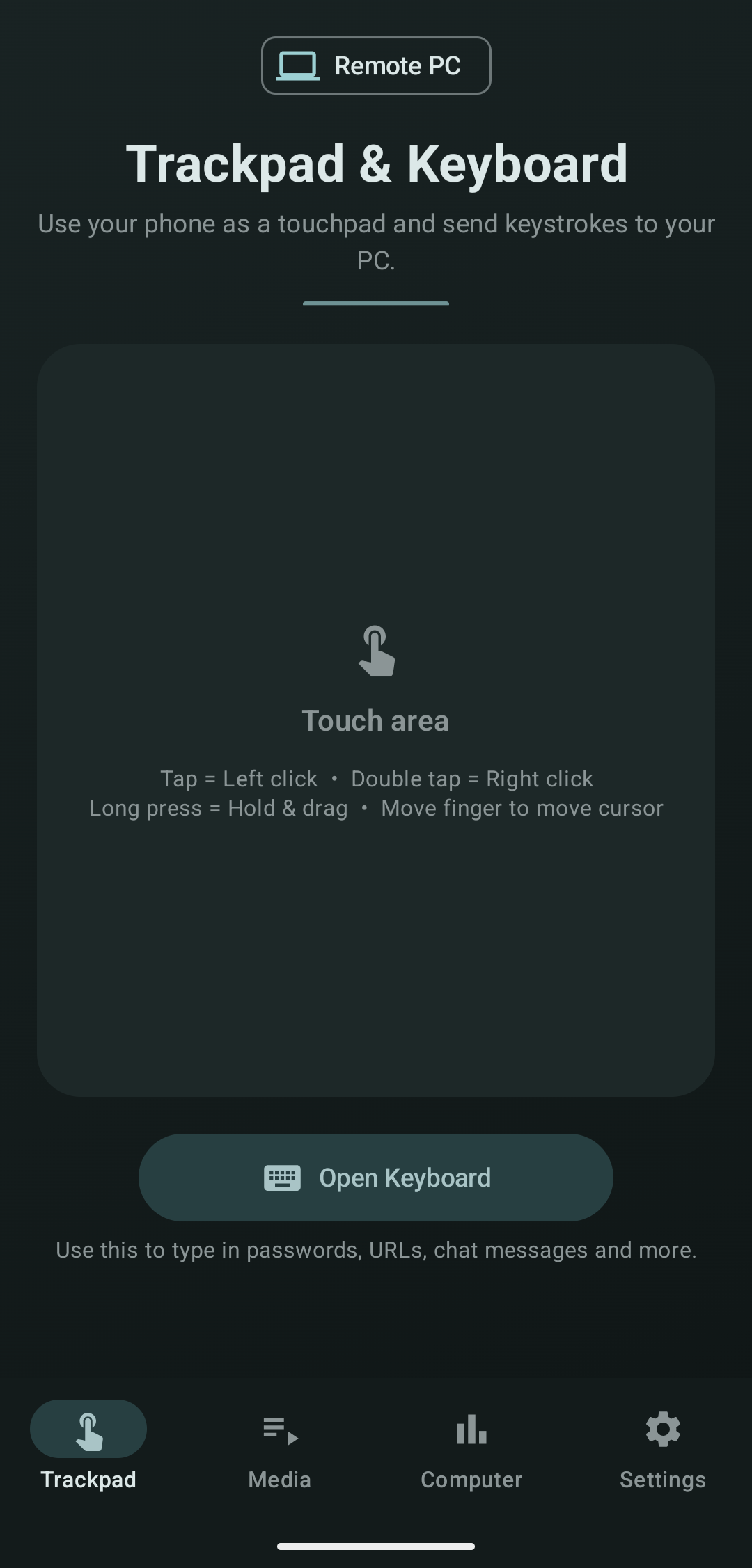Screen dimensions: 752x1568
Task: Tap the gesture hint text about Long press
Action: 376,807
